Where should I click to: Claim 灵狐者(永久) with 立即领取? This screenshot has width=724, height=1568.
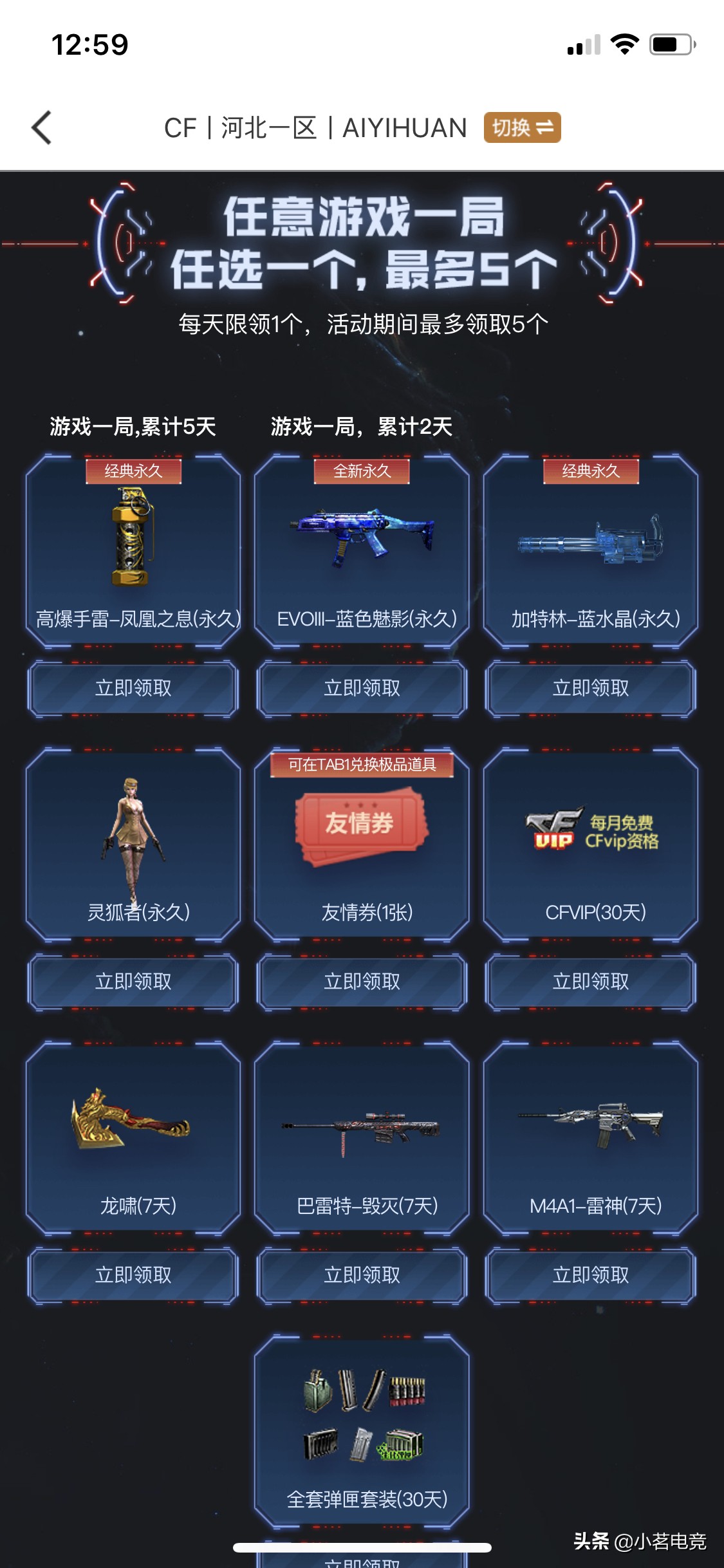(133, 982)
